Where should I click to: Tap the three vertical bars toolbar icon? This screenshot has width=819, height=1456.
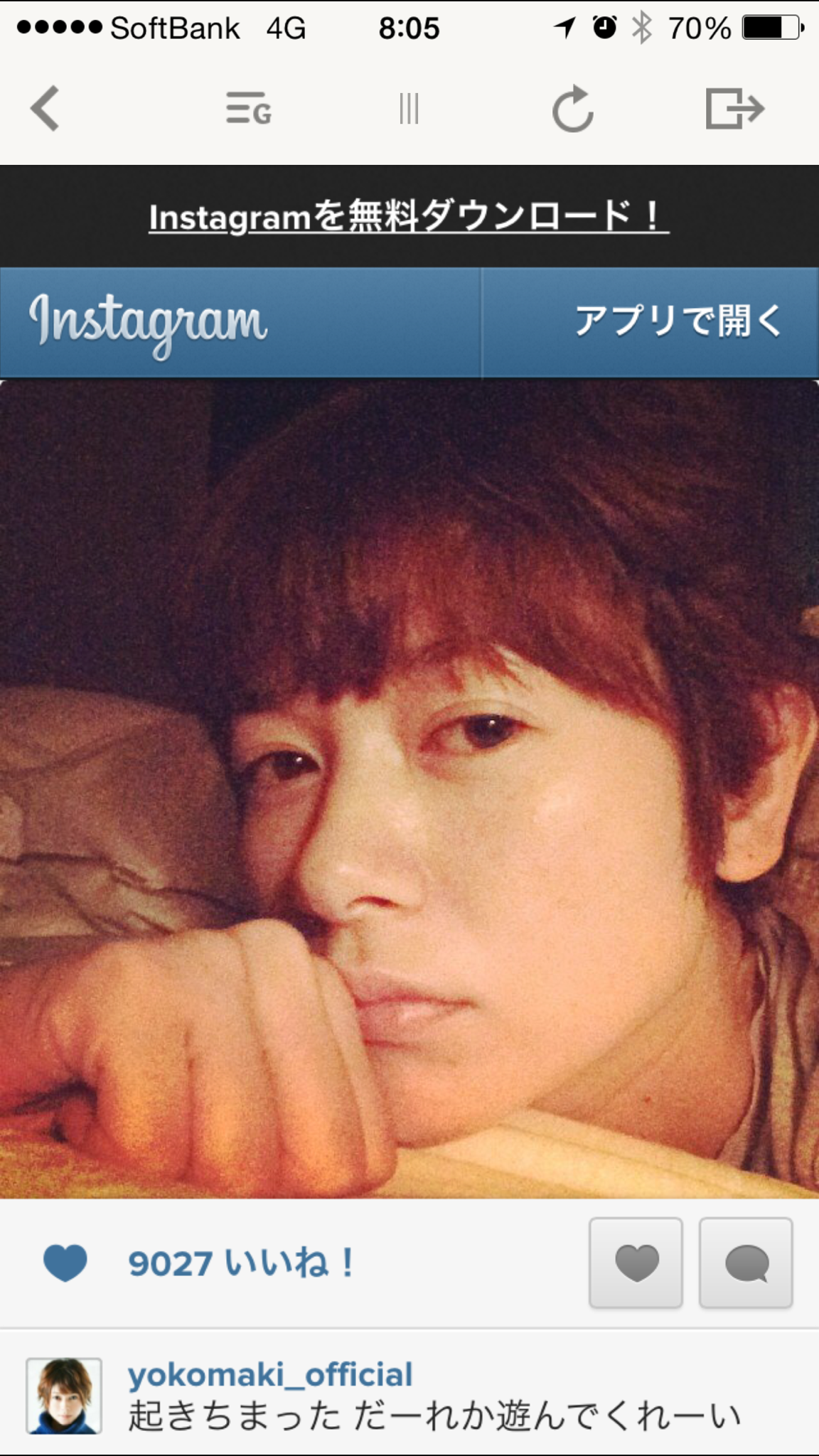(x=409, y=109)
